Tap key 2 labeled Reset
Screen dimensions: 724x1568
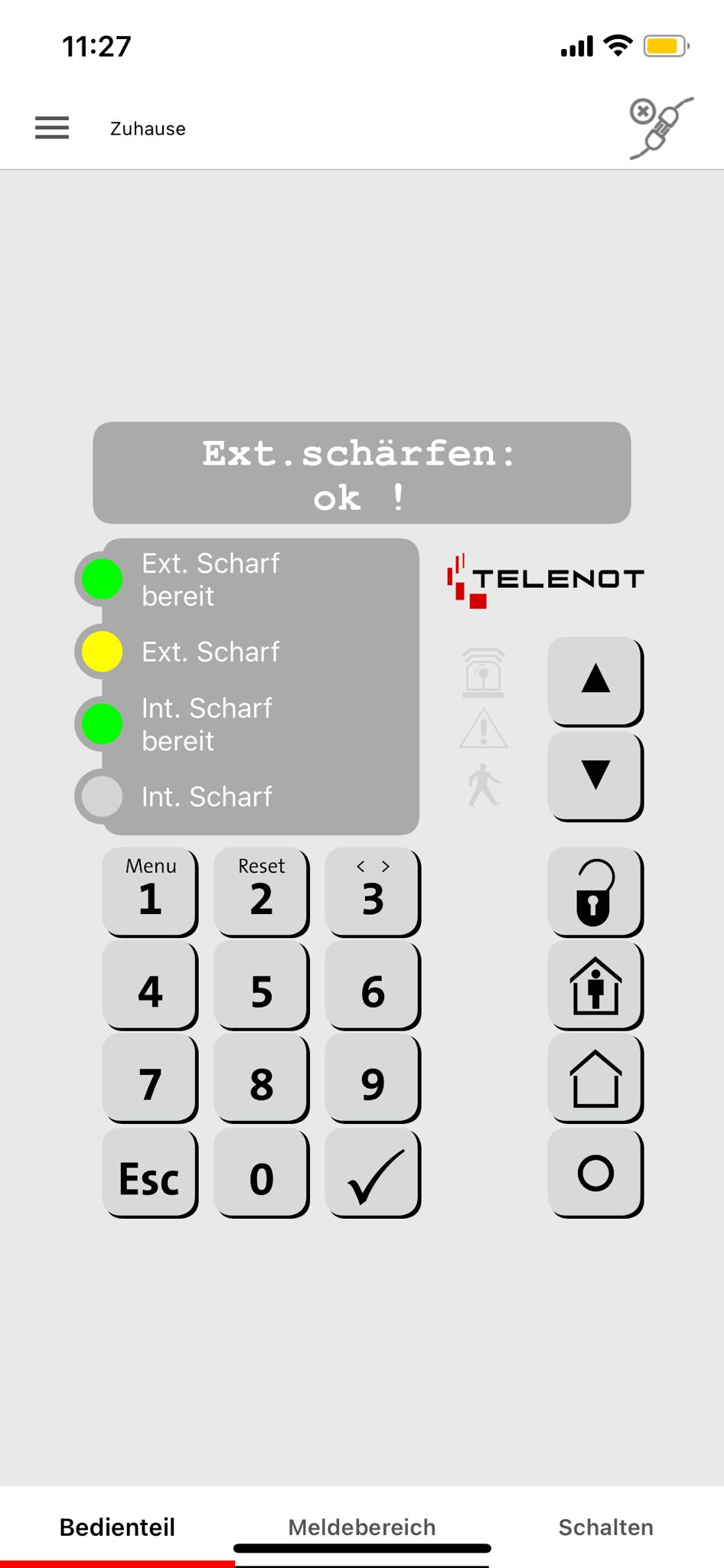point(261,891)
